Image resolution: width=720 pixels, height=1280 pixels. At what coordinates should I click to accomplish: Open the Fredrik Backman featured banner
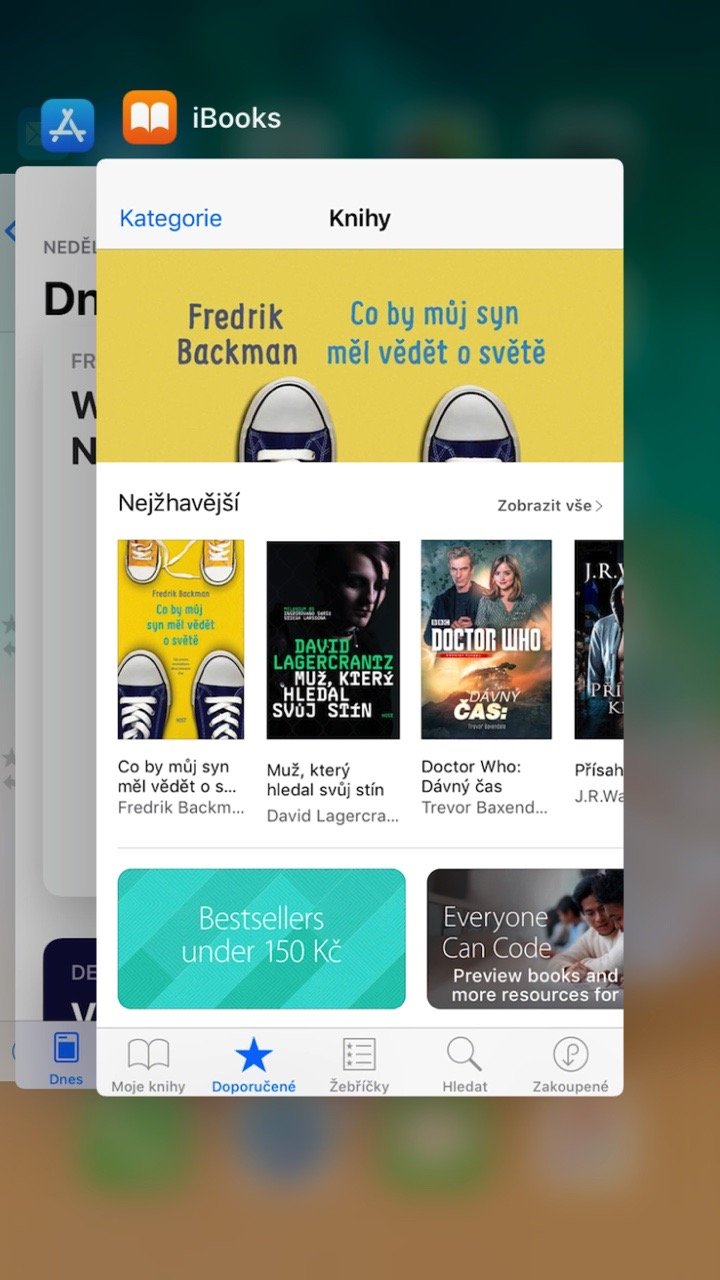point(360,355)
